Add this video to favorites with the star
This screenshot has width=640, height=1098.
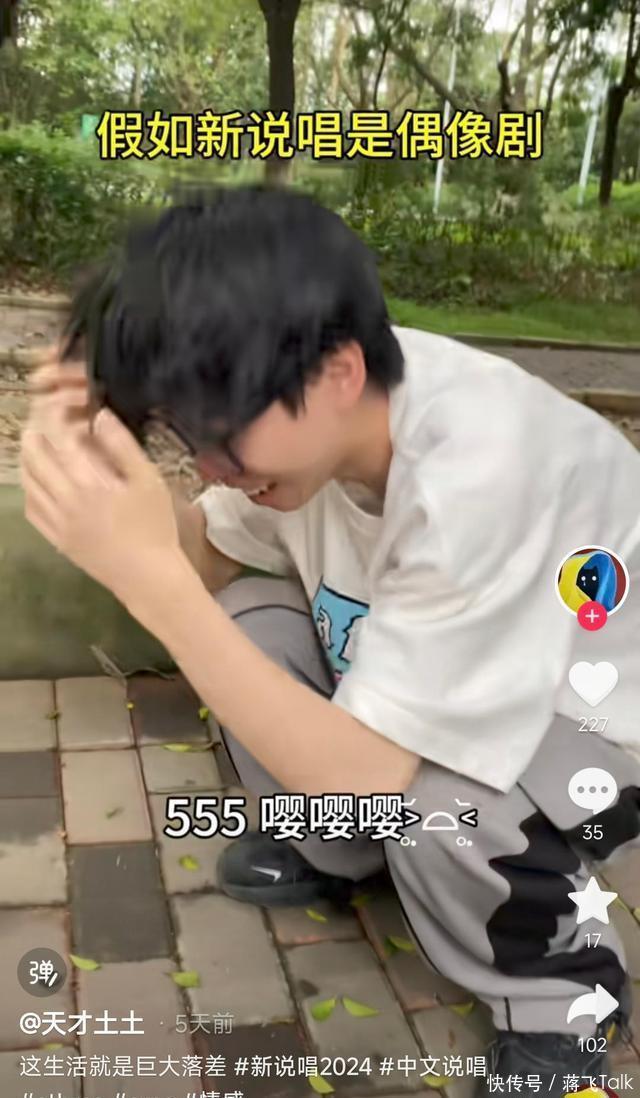click(592, 901)
